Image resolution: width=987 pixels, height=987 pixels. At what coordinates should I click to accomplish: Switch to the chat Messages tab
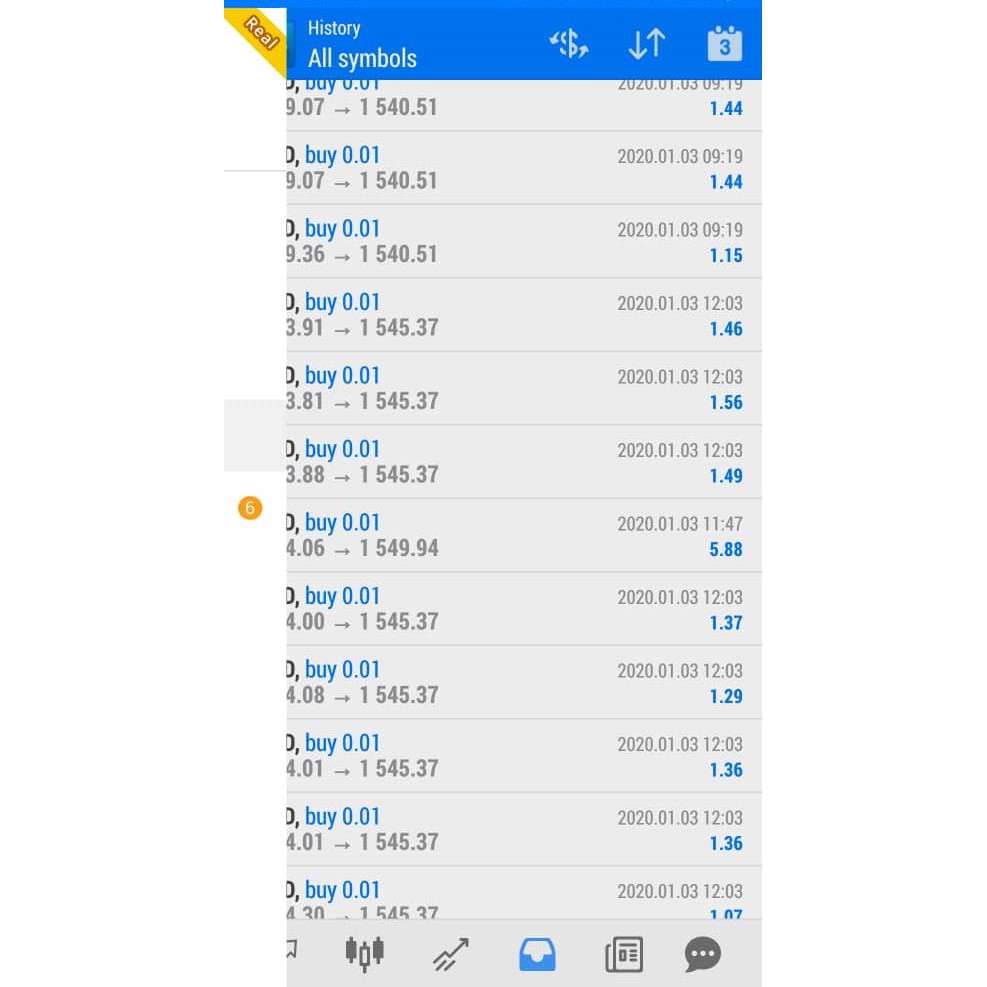(702, 954)
